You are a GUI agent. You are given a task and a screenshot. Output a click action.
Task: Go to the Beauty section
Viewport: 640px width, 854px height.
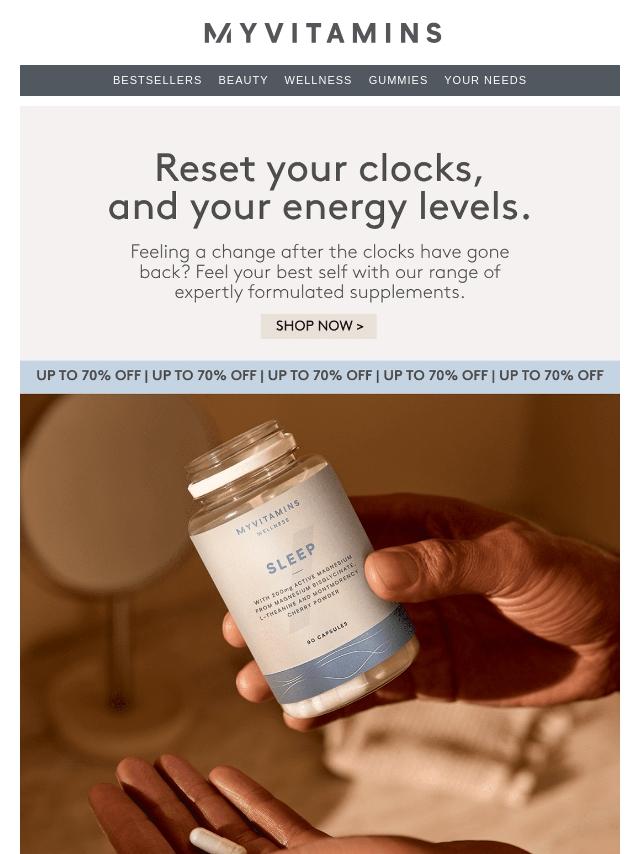tap(243, 80)
